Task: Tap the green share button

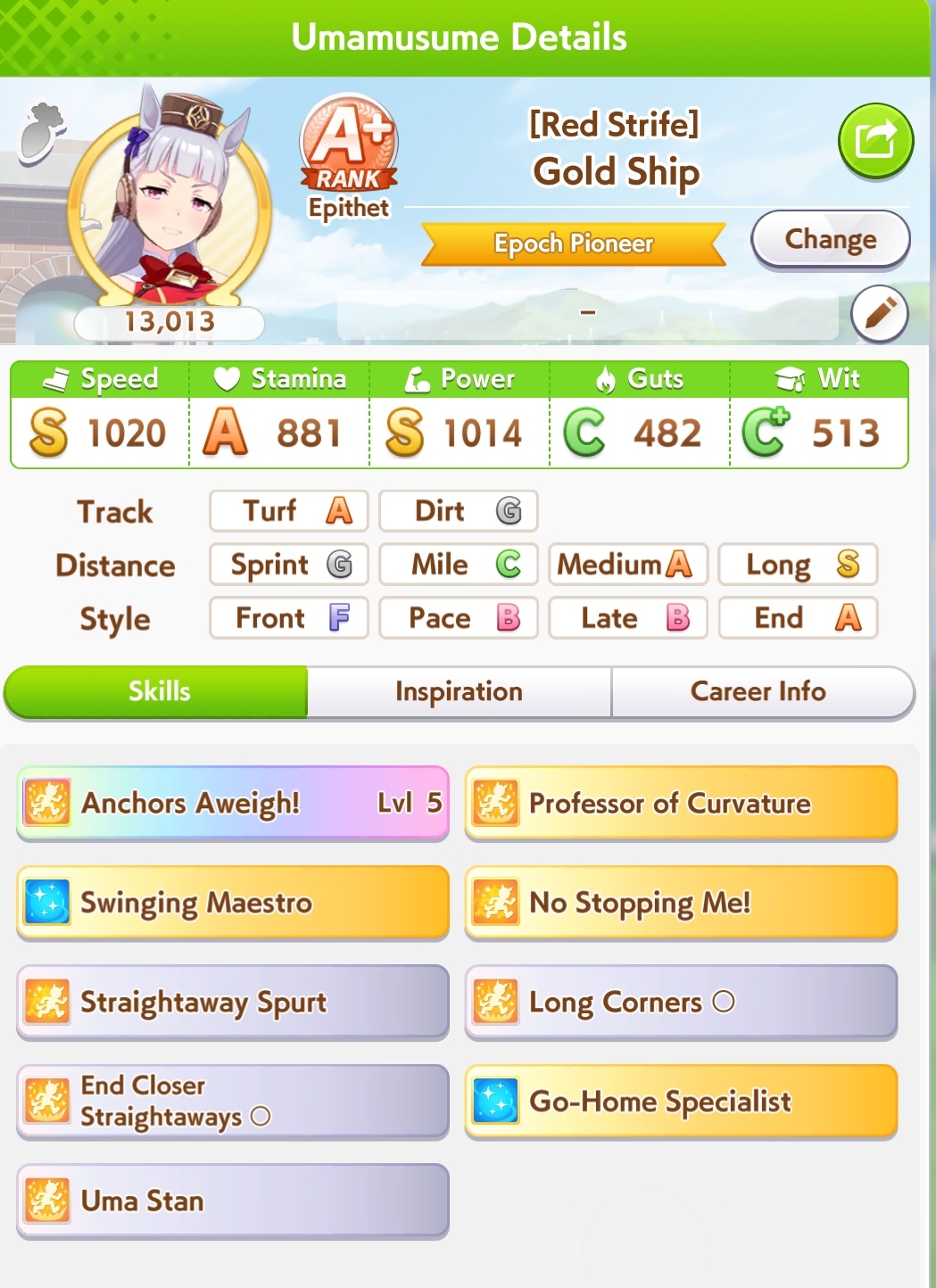Action: tap(875, 141)
